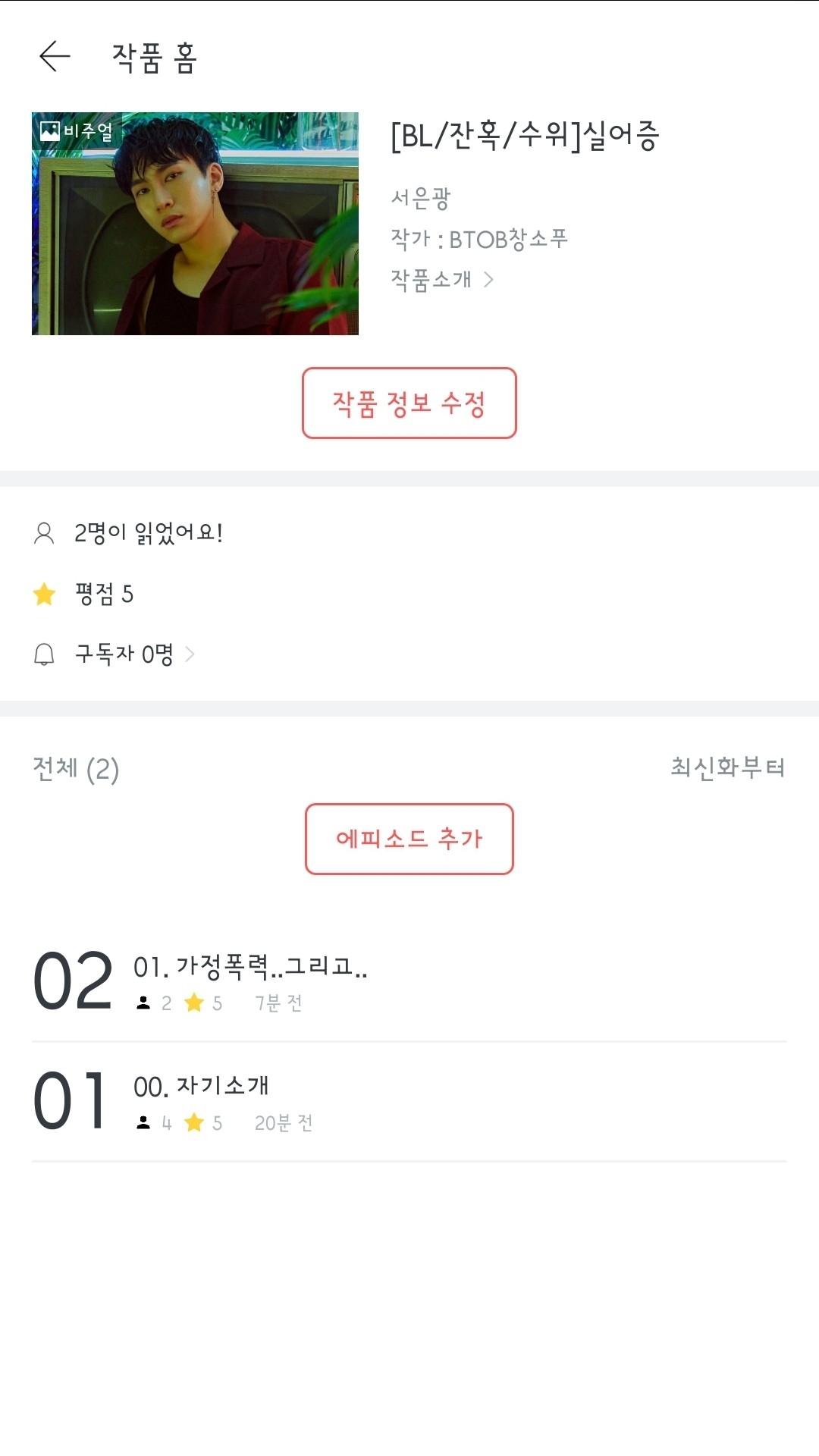
Task: Open the work cover image
Action: click(x=195, y=224)
